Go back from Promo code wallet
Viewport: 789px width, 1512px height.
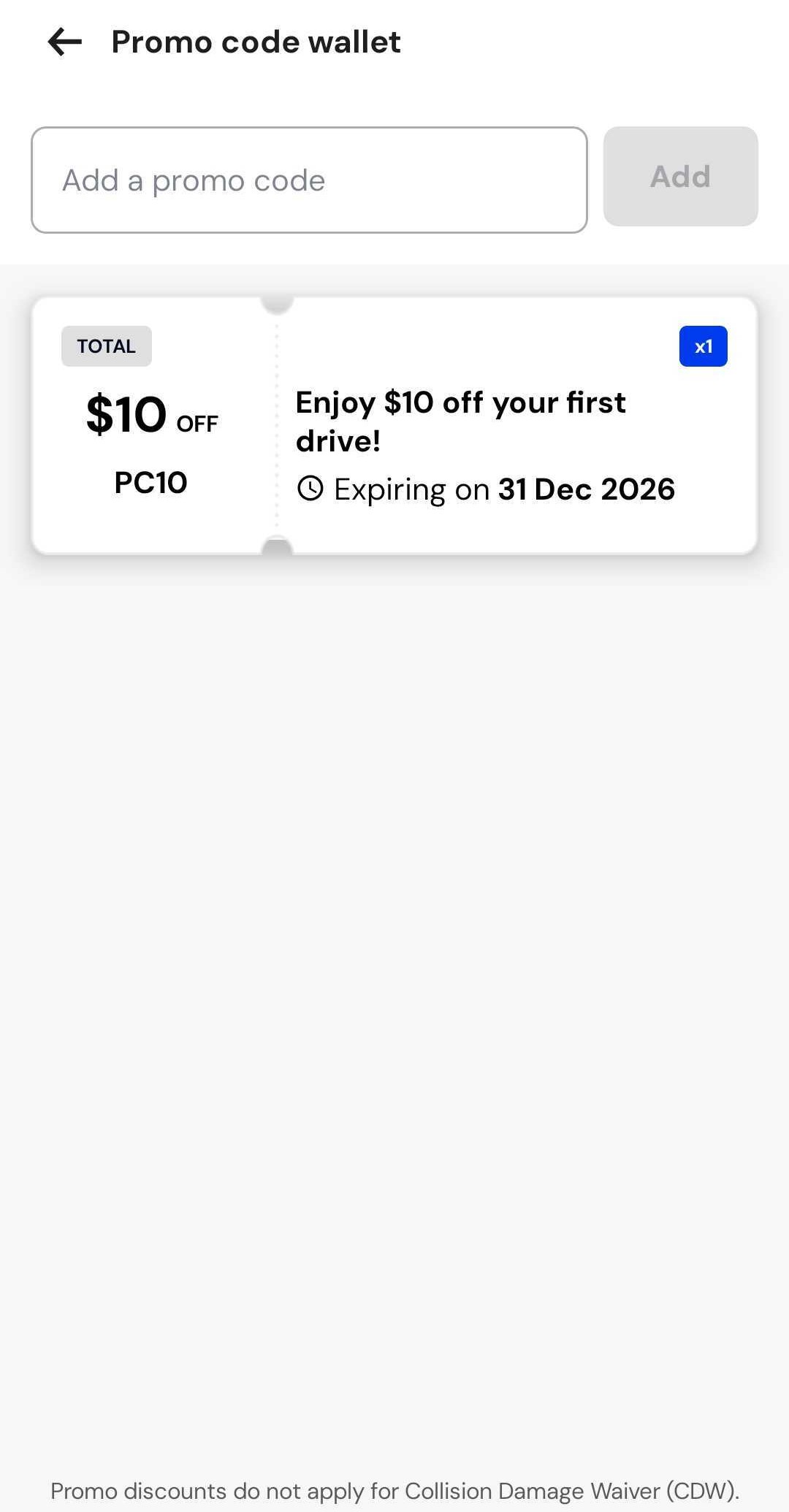coord(65,42)
